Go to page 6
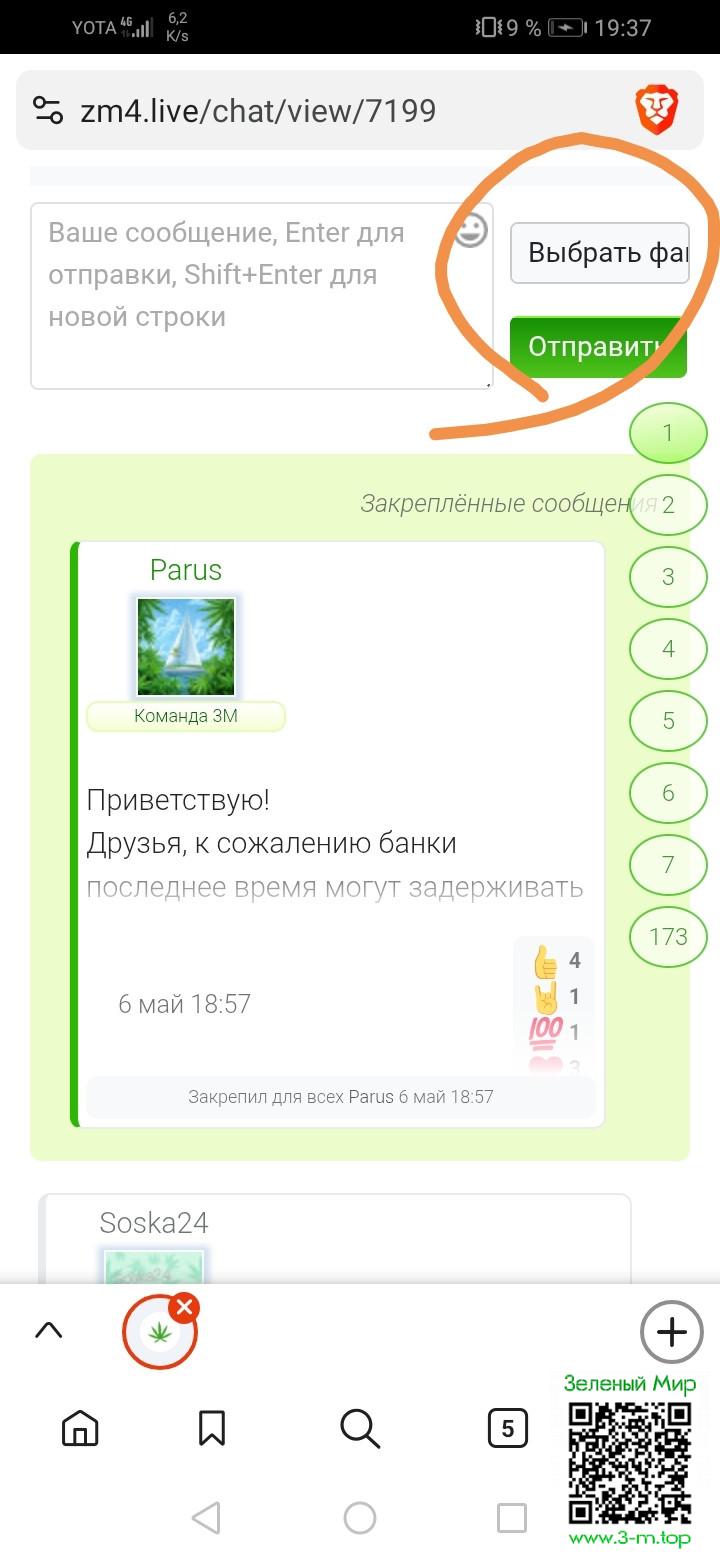This screenshot has height=1560, width=720. (x=668, y=793)
